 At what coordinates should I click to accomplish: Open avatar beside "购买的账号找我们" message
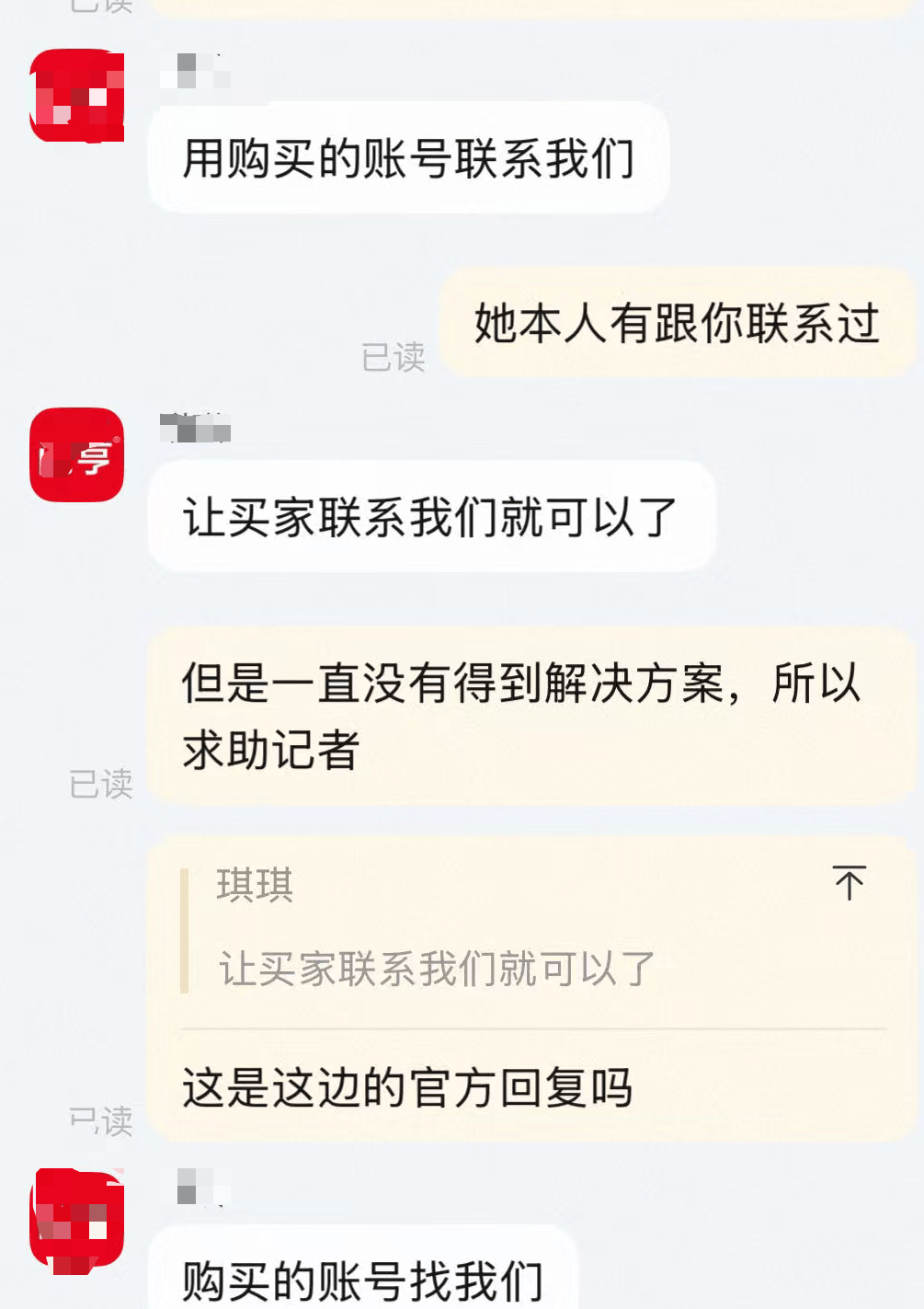(x=77, y=1218)
